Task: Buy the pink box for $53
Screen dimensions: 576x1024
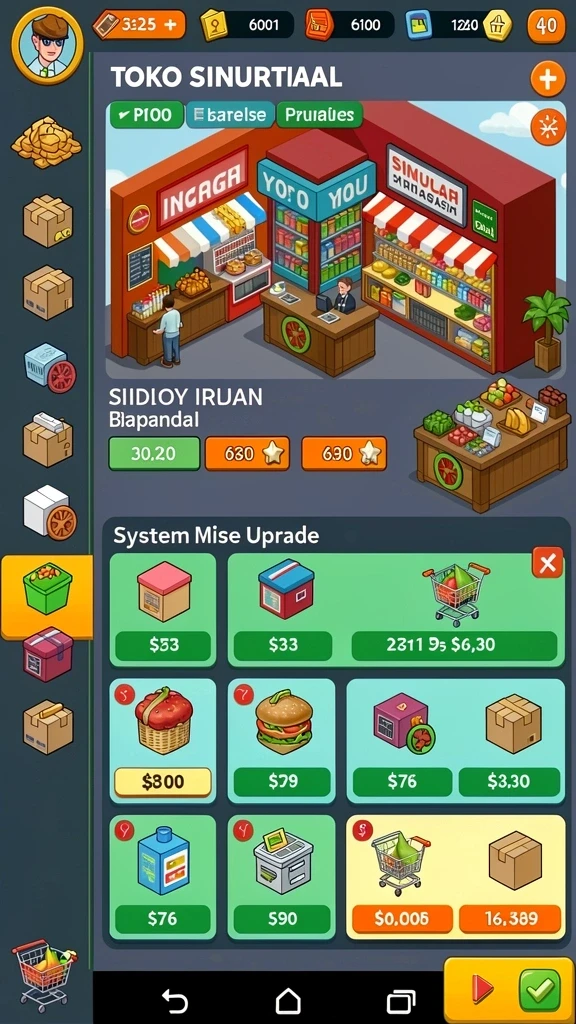Action: [163, 645]
